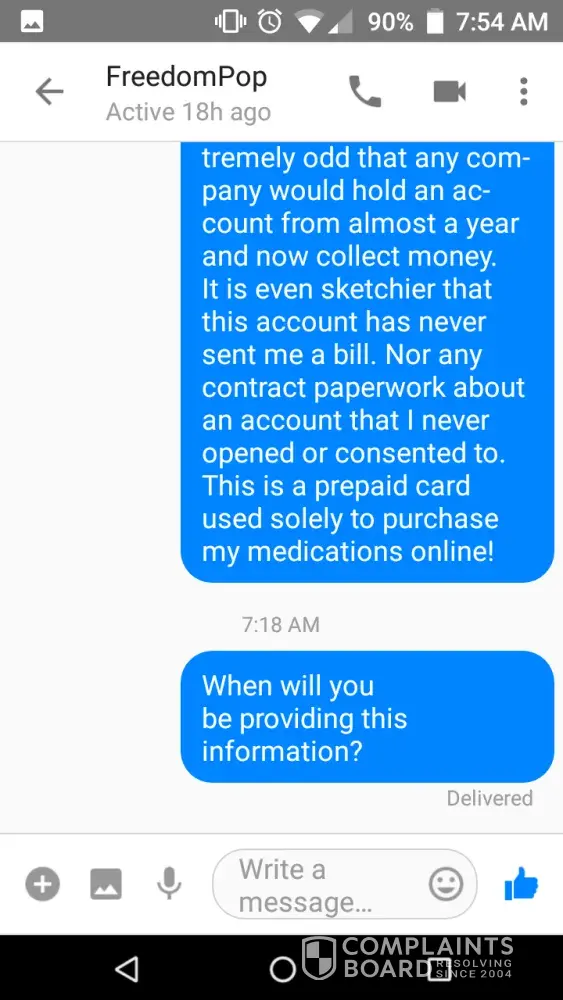
Task: Open the emoji picker
Action: [445, 884]
